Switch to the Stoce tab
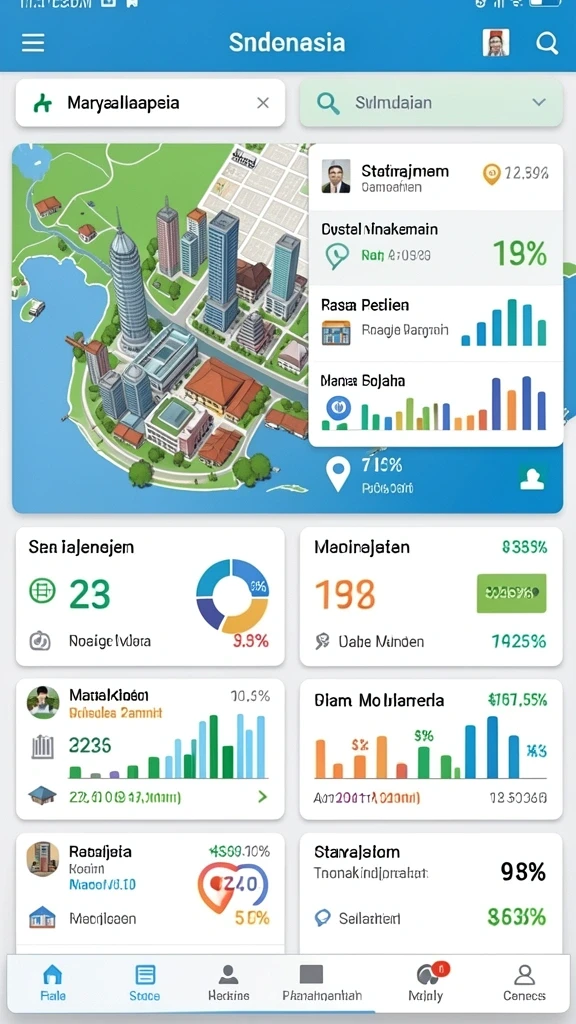Viewport: 576px width, 1024px height. pos(144,984)
